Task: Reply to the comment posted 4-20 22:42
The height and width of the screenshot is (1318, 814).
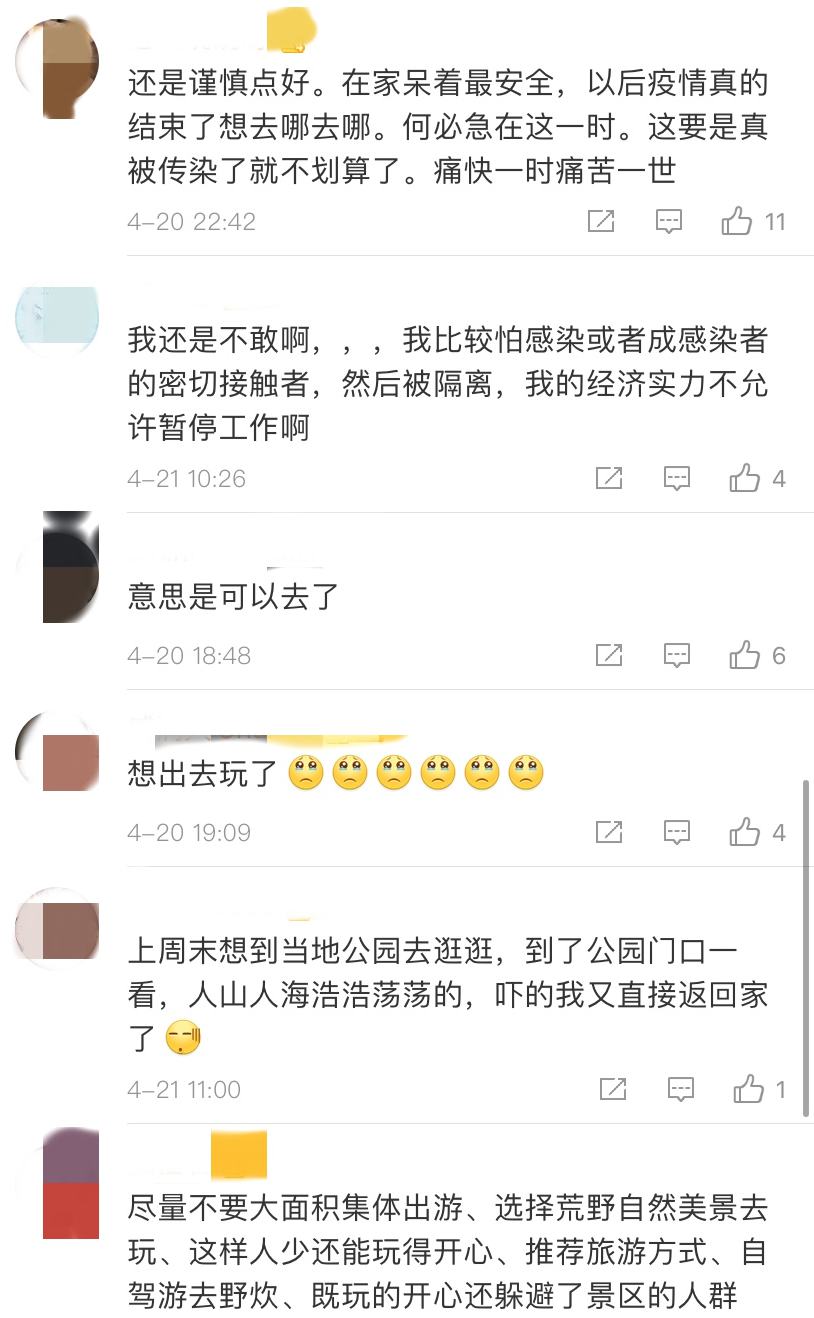Action: click(668, 221)
